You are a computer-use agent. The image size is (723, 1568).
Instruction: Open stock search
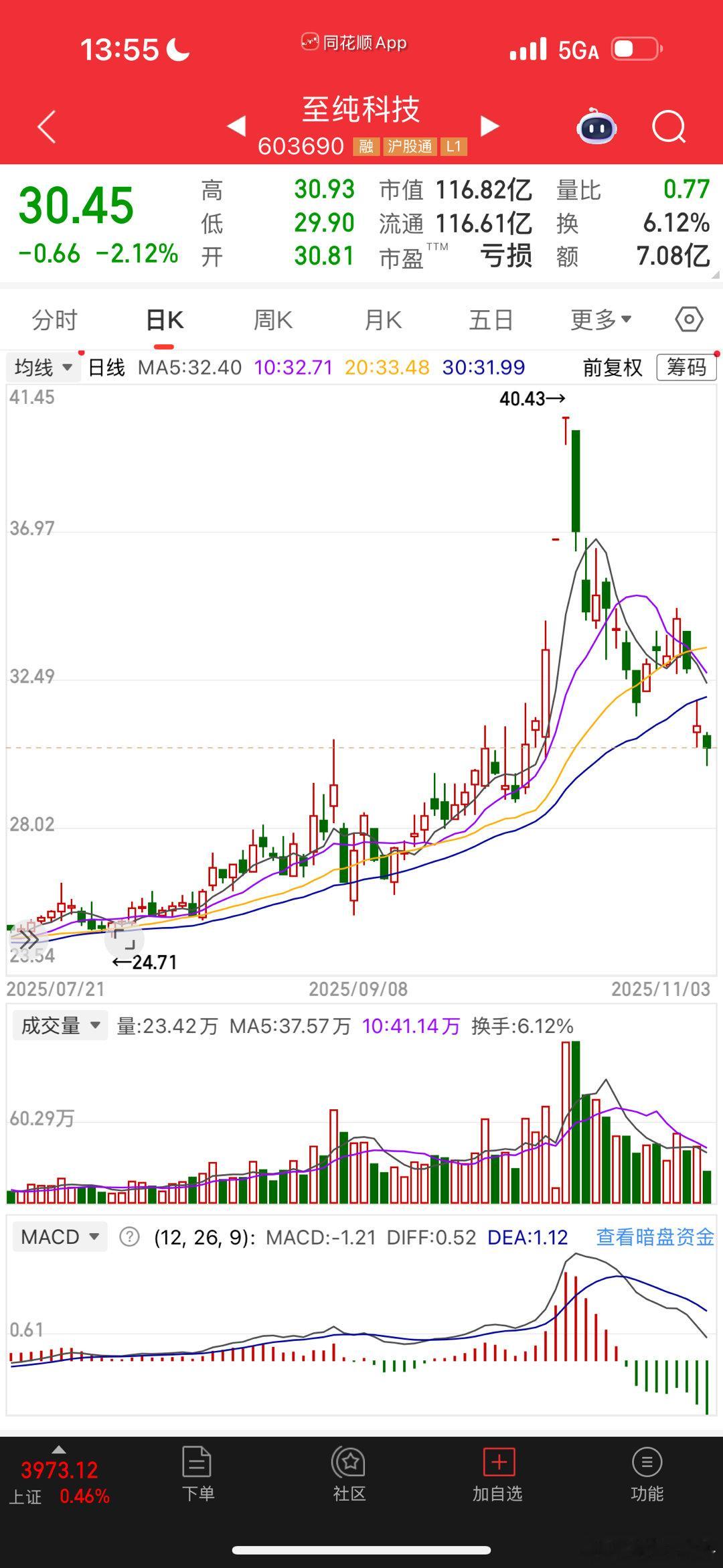[x=669, y=127]
